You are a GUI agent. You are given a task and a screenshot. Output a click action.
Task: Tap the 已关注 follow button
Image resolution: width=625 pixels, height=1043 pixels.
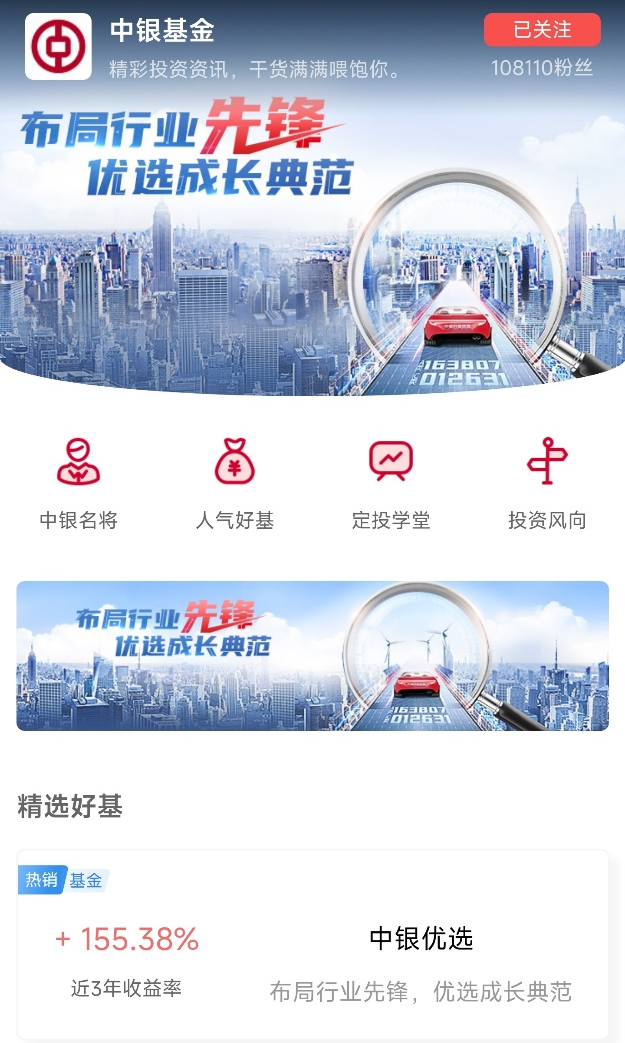pos(542,30)
